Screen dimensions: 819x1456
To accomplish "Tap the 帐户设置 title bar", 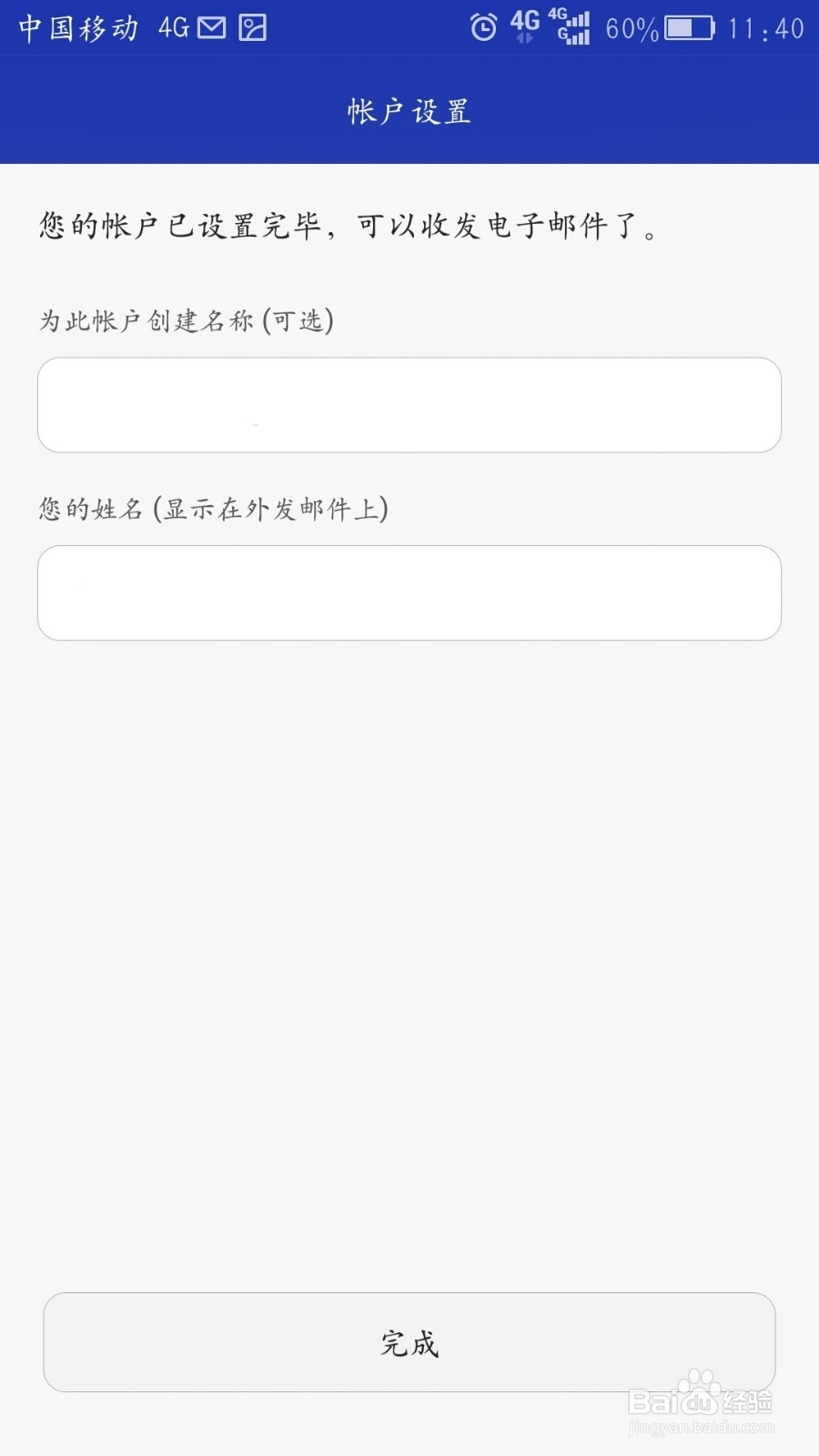I will pos(409,110).
